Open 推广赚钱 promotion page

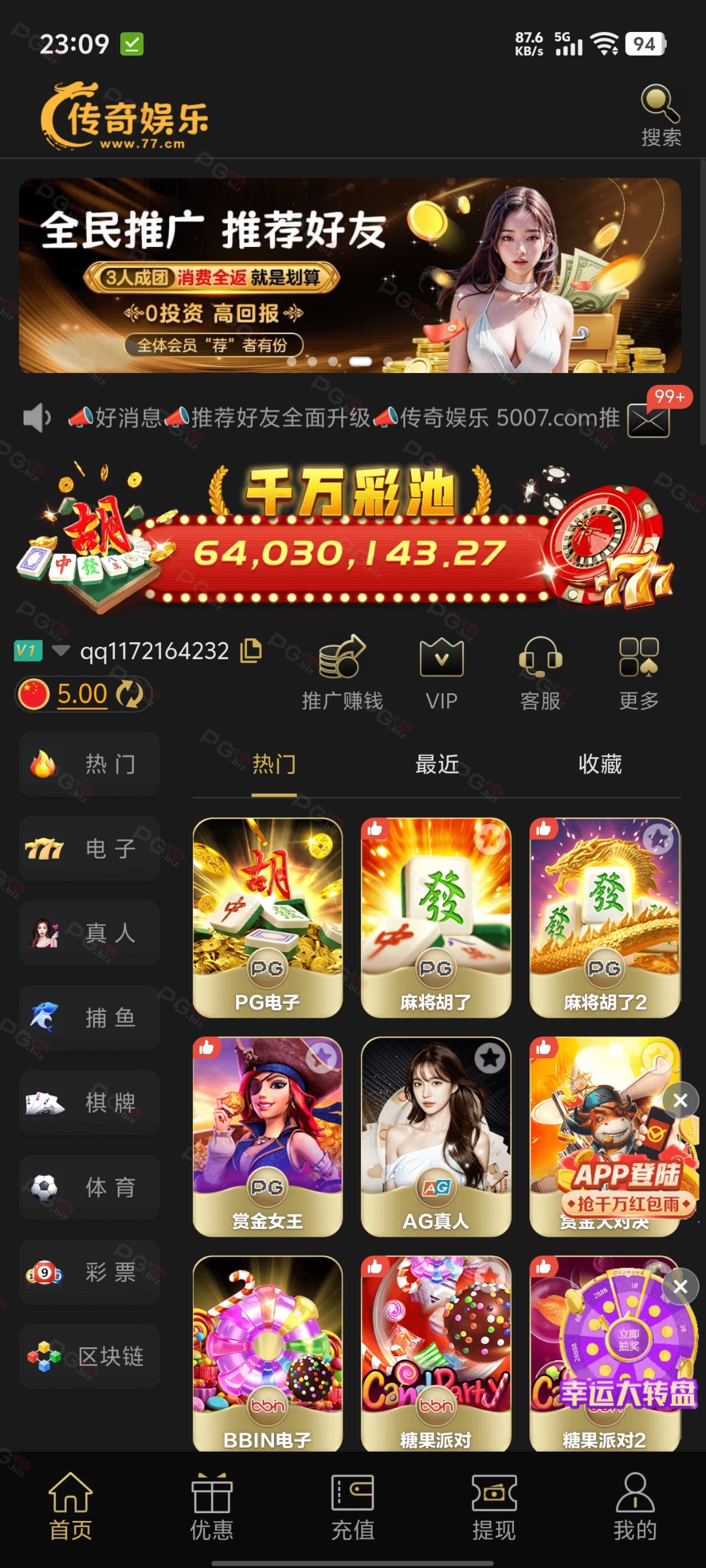coord(342,673)
